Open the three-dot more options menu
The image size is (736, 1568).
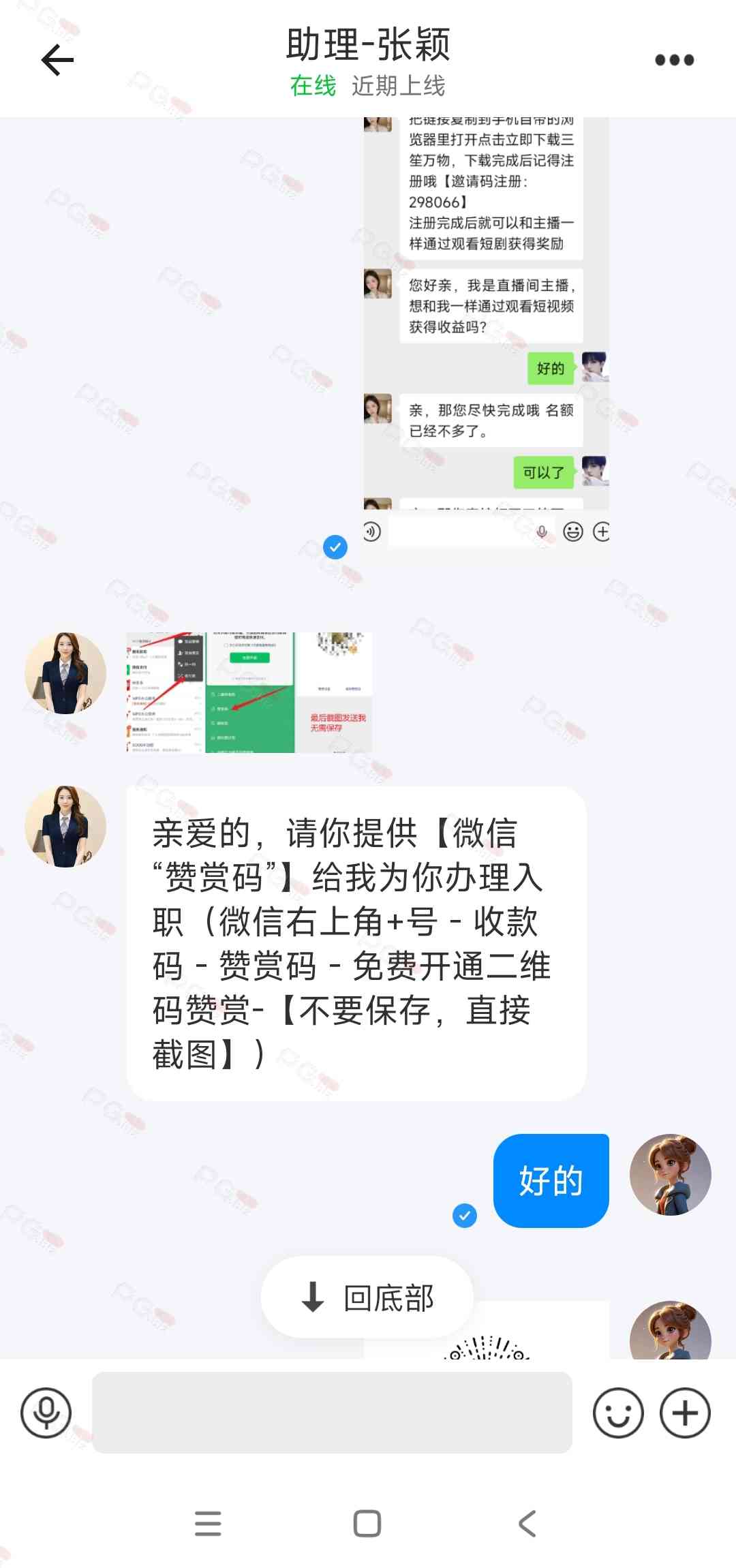(674, 60)
